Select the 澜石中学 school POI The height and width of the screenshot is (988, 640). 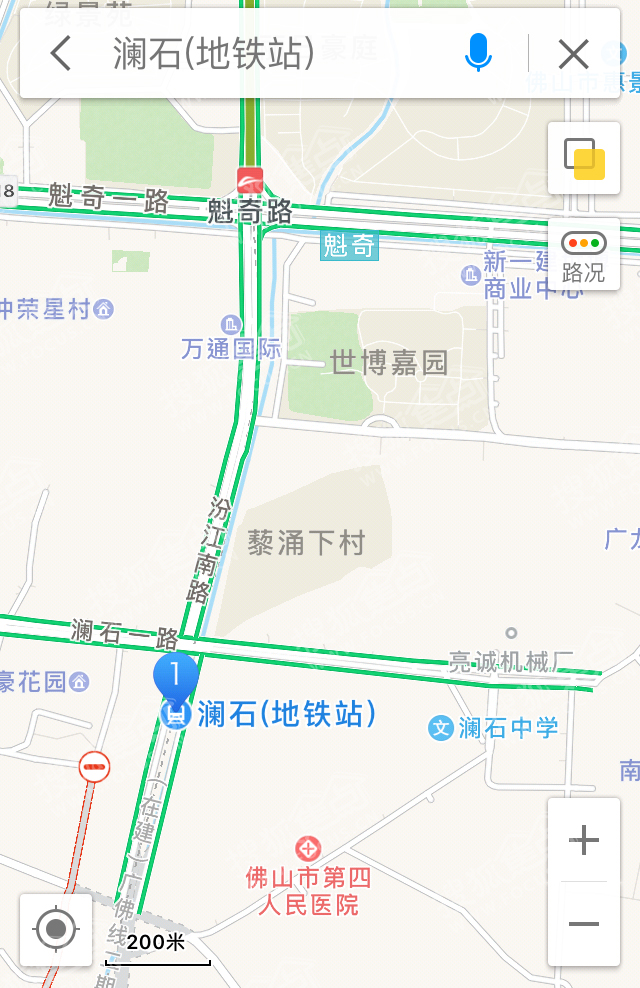(496, 728)
